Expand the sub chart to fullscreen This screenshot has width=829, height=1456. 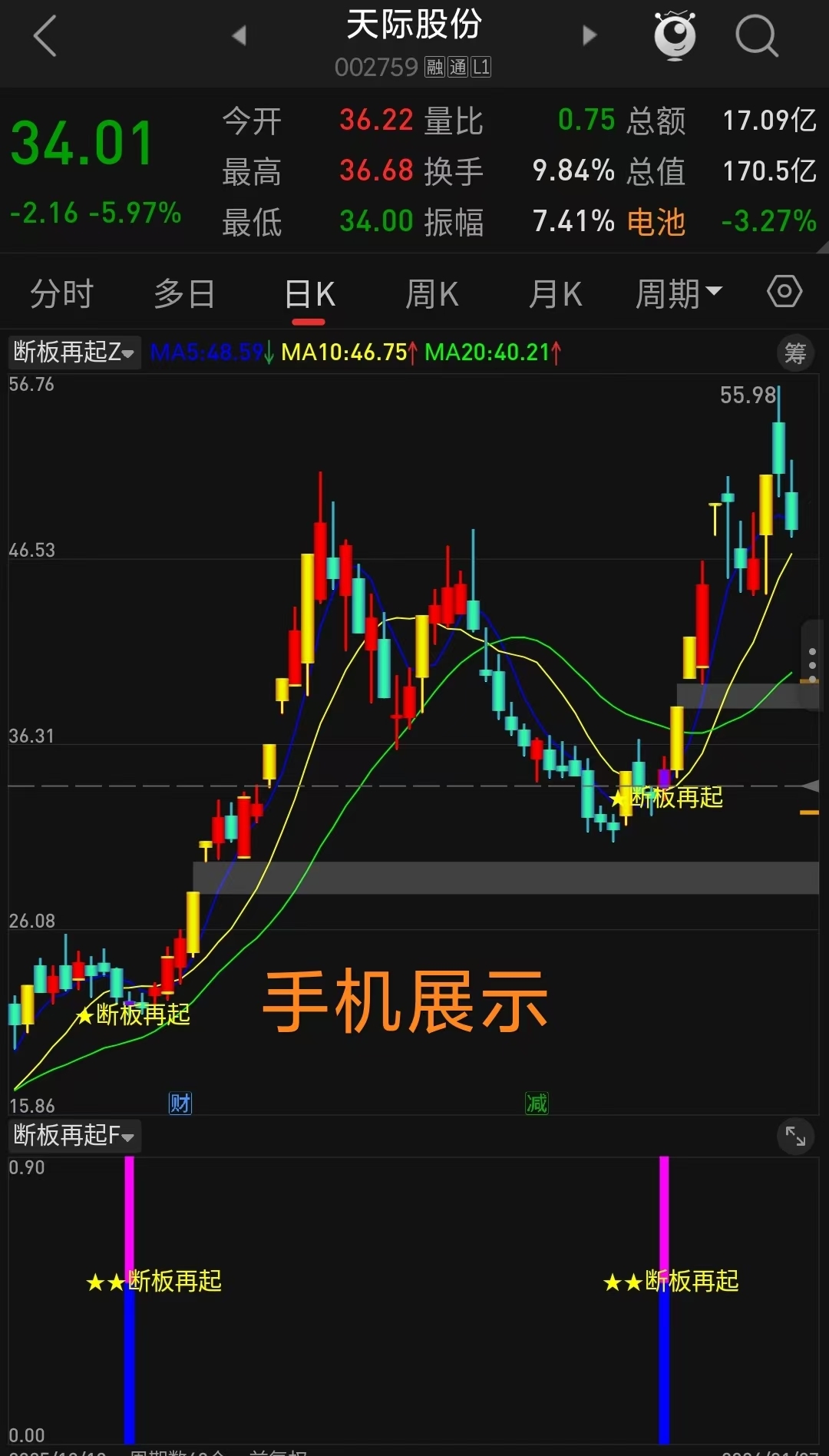tap(795, 1136)
